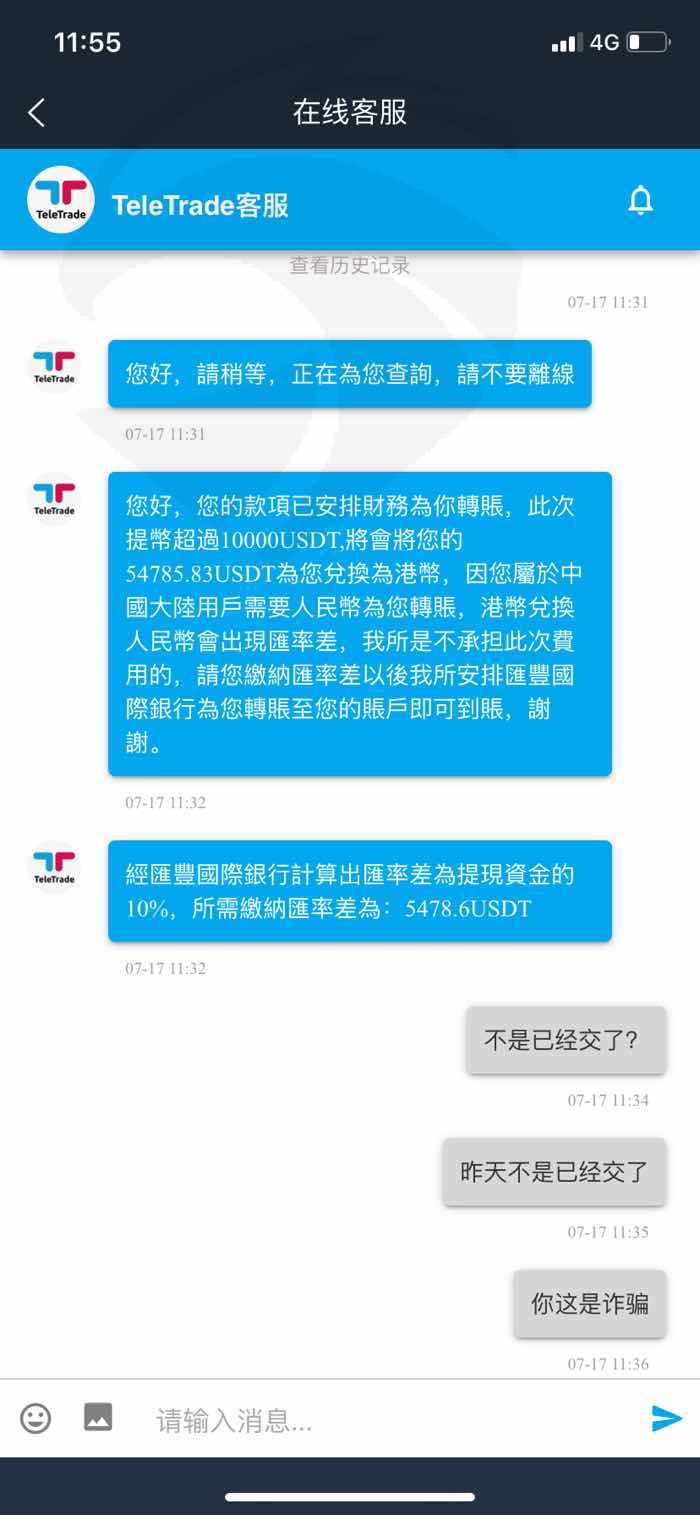The width and height of the screenshot is (700, 1515).
Task: Tap 查看历史记录 to view chat history
Action: 350,266
